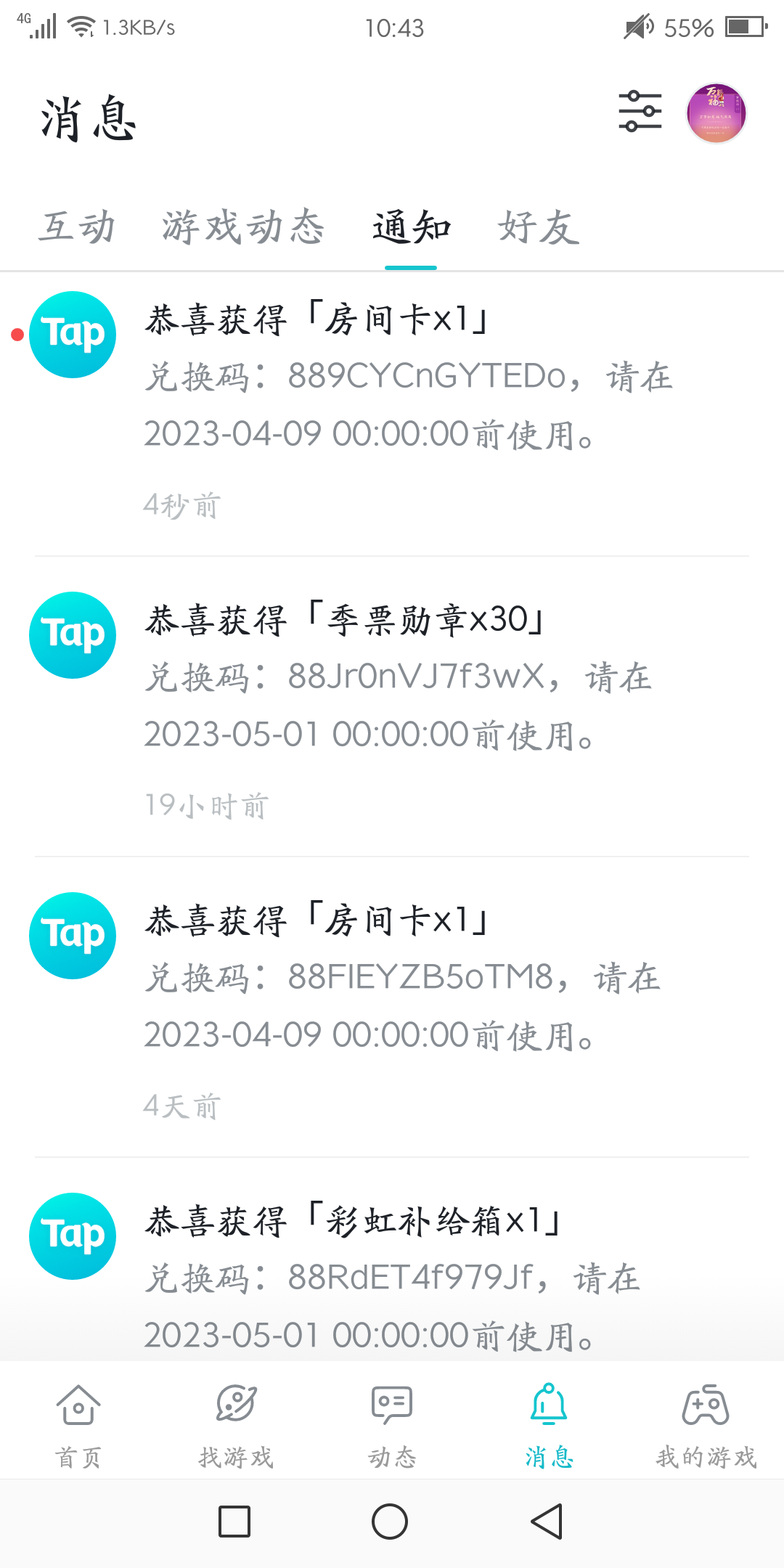Screen dimensions: 784x1568
Task: Tap the system home button
Action: tap(390, 1521)
